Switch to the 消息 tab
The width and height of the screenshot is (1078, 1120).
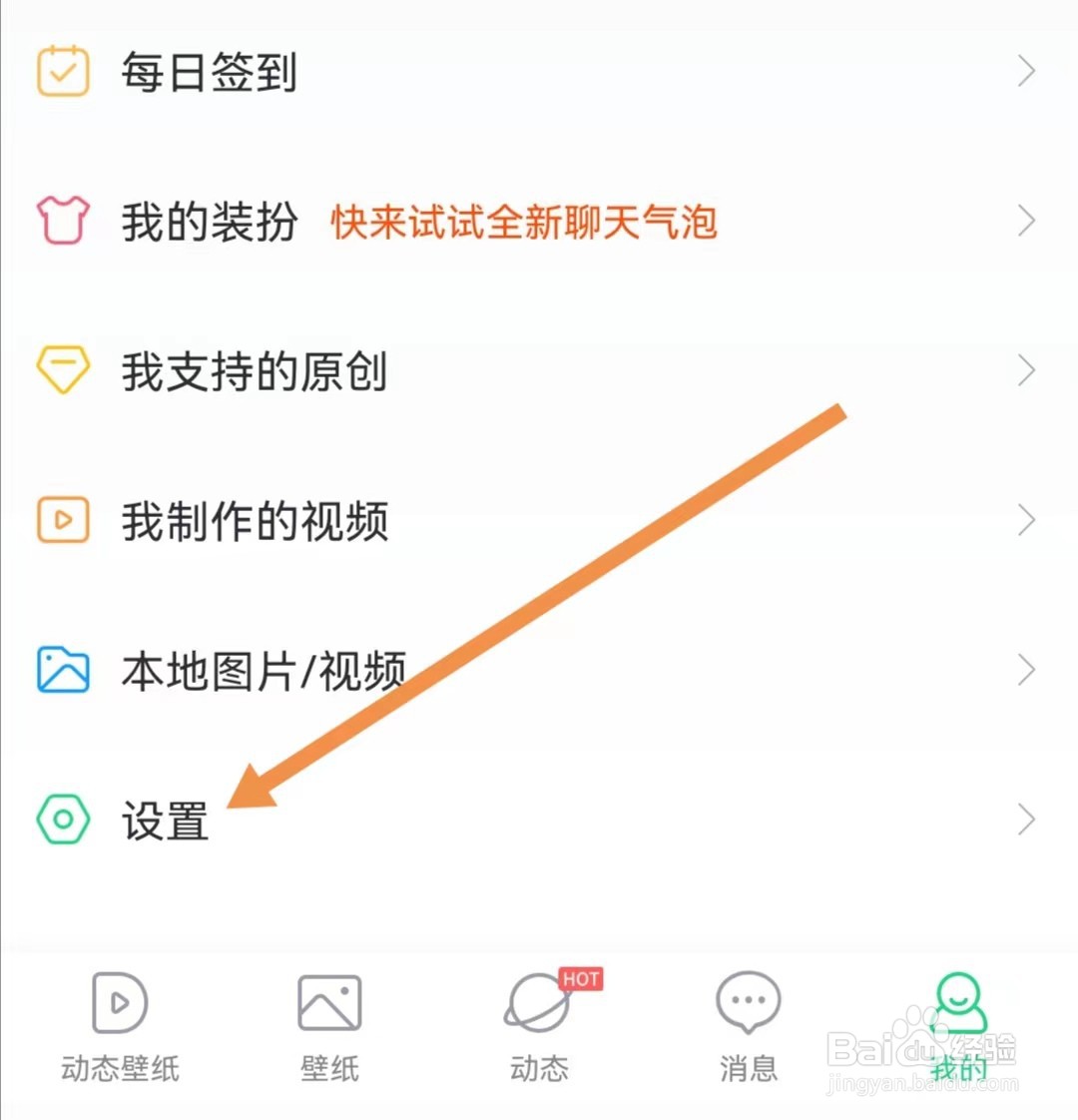[x=747, y=1028]
